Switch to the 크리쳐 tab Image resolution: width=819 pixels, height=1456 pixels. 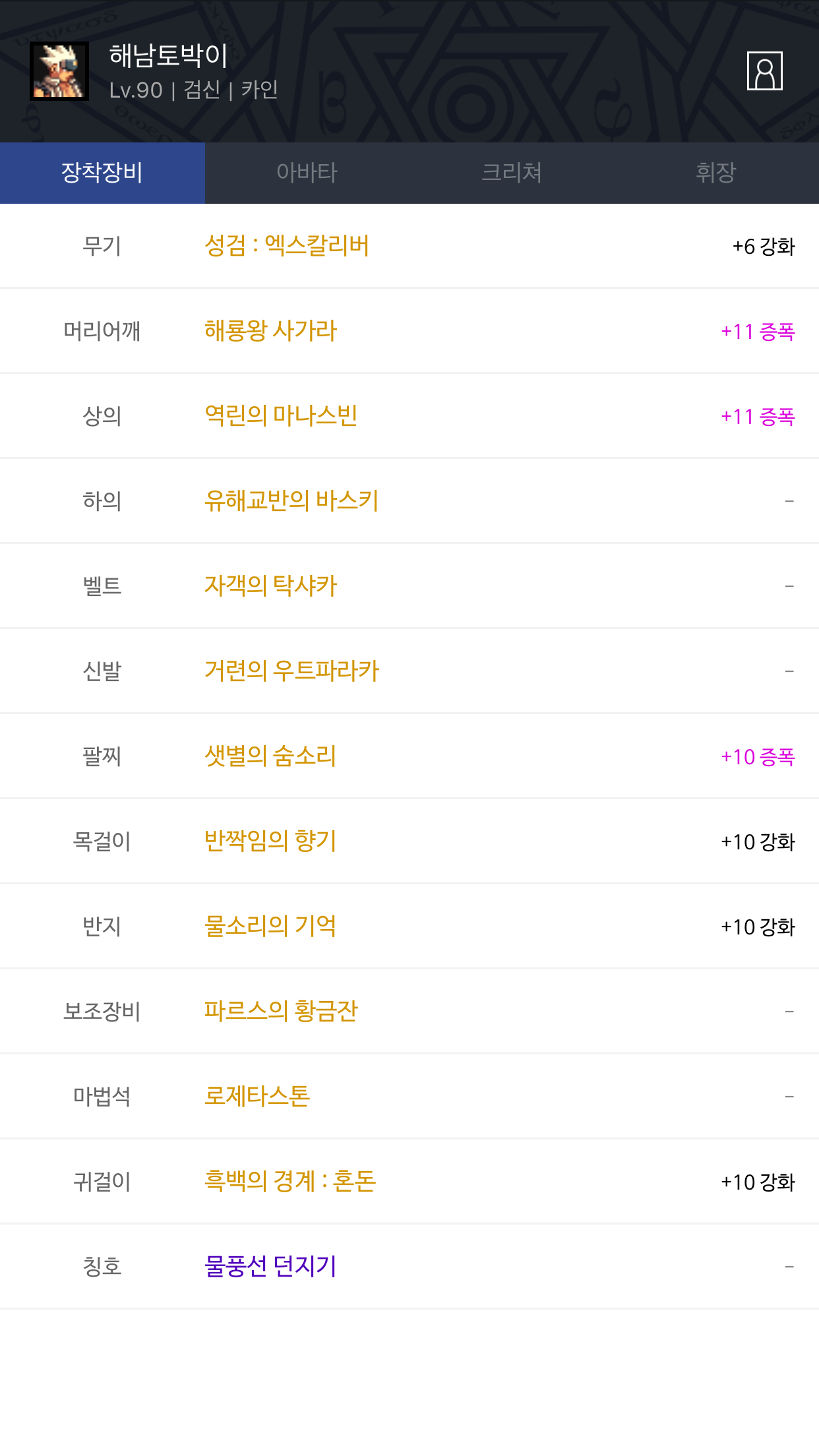[x=512, y=173]
